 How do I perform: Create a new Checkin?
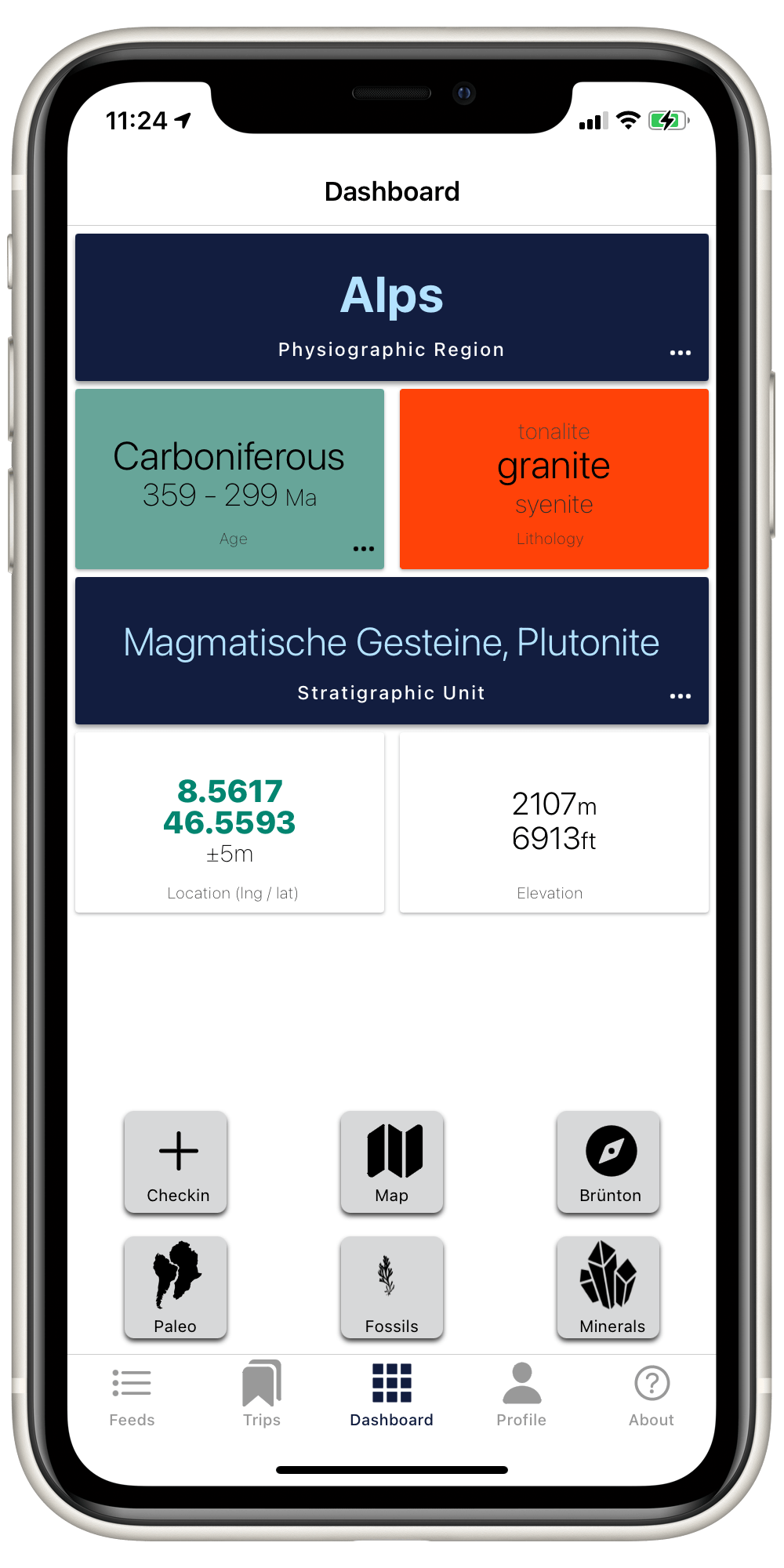point(176,1162)
